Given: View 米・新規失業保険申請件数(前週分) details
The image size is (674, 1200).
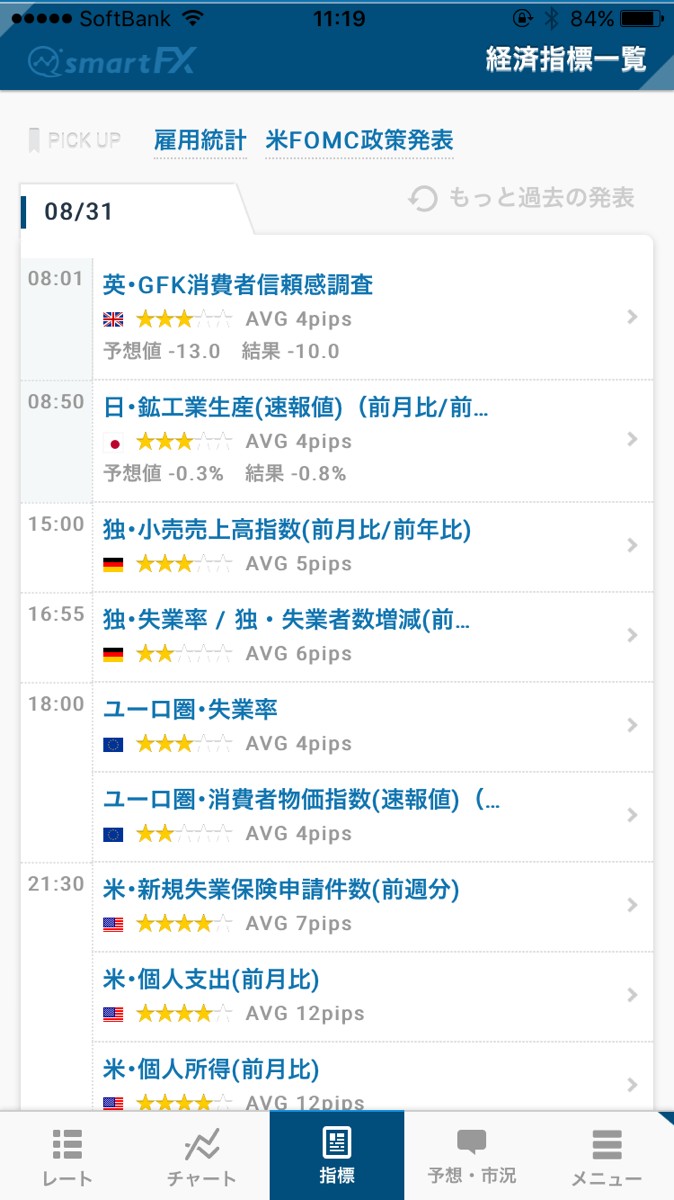Looking at the screenshot, I should (372, 906).
